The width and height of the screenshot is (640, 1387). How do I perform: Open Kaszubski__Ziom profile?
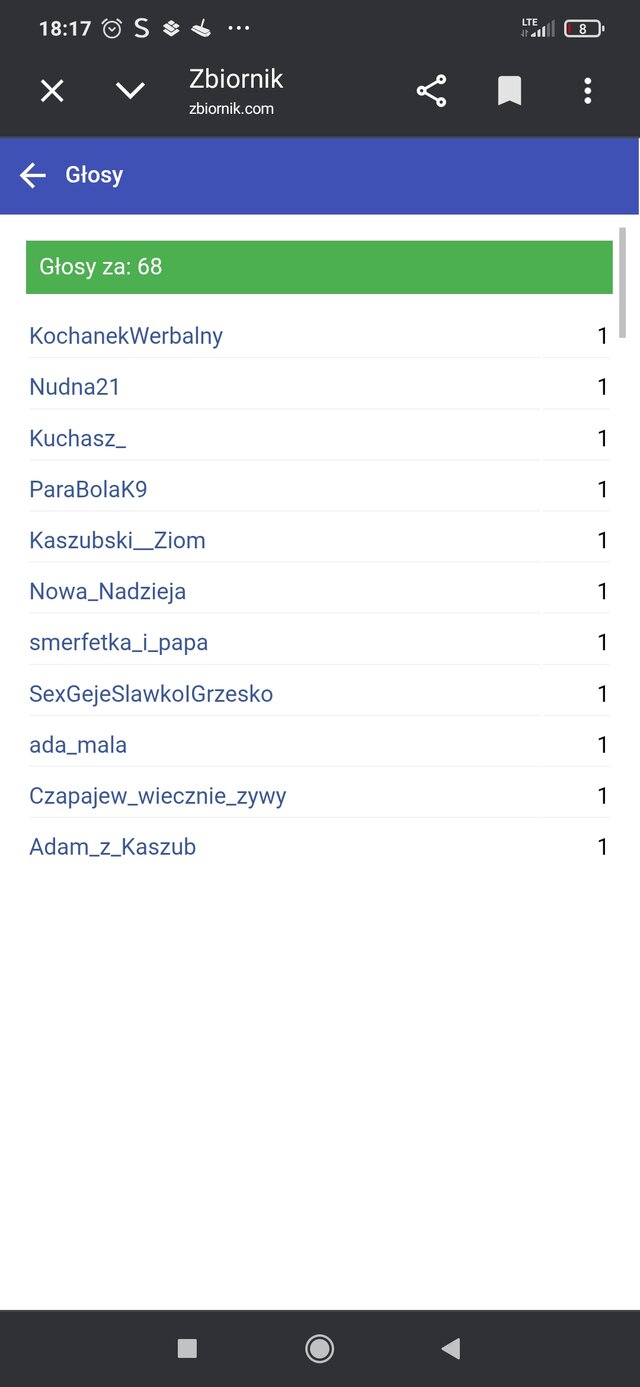point(117,540)
